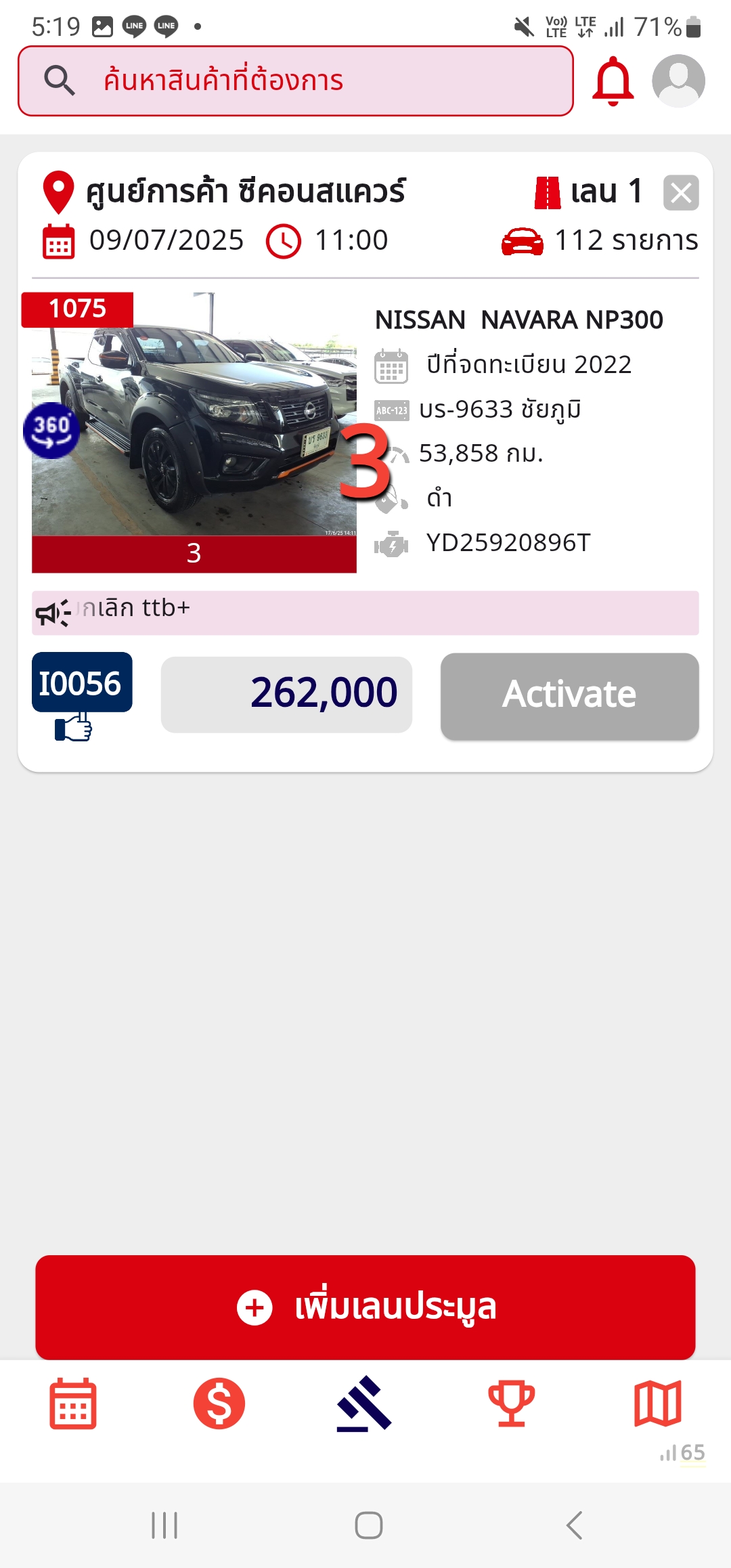This screenshot has width=731, height=1568.
Task: Tap the 262,000 bid amount box
Action: pyautogui.click(x=286, y=694)
